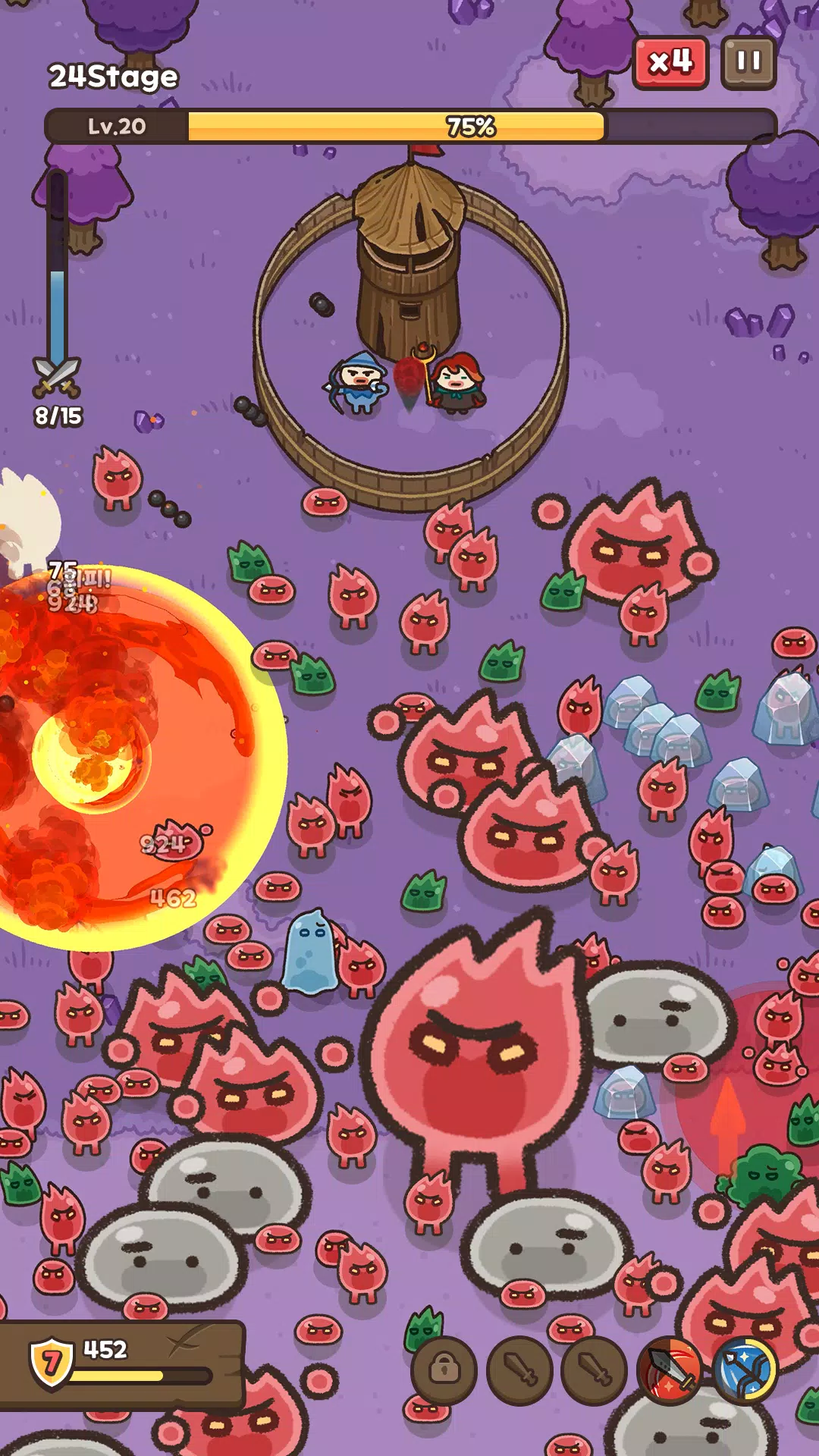Activate the red sword slash skill
This screenshot has width=819, height=1456.
click(670, 1370)
